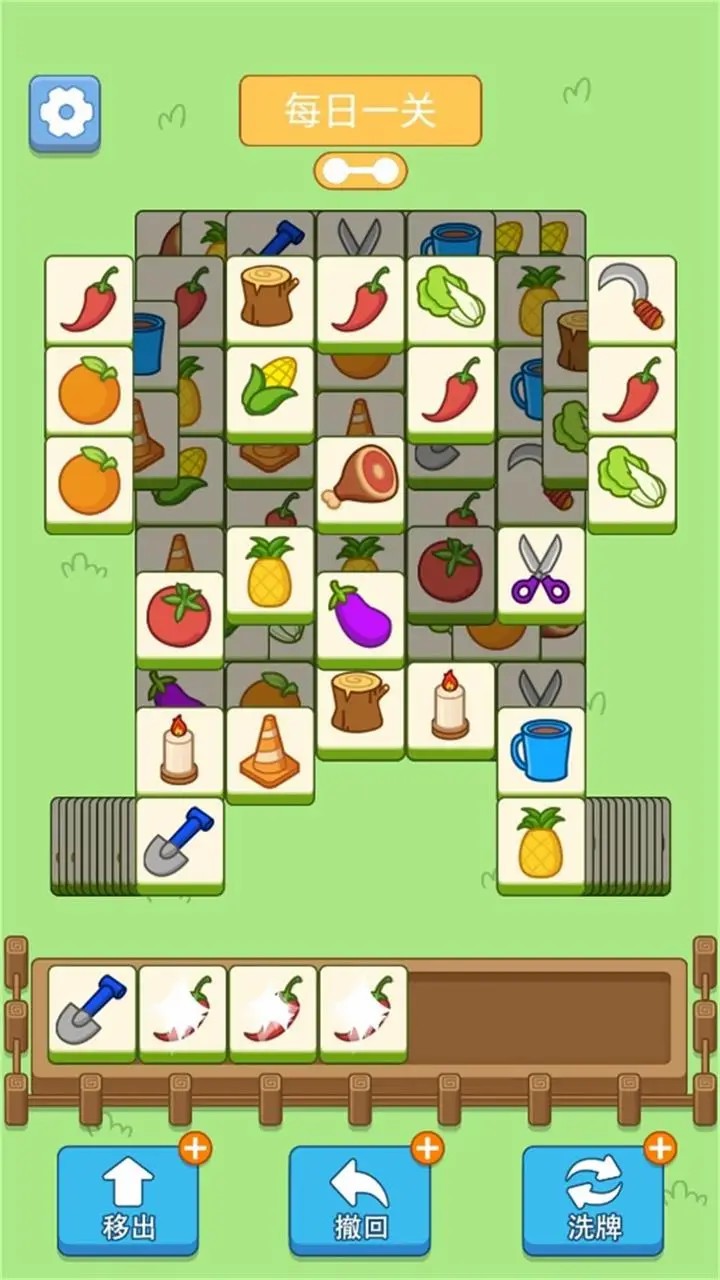Select the ham tile
Image resolution: width=720 pixels, height=1280 pixels.
coord(360,478)
